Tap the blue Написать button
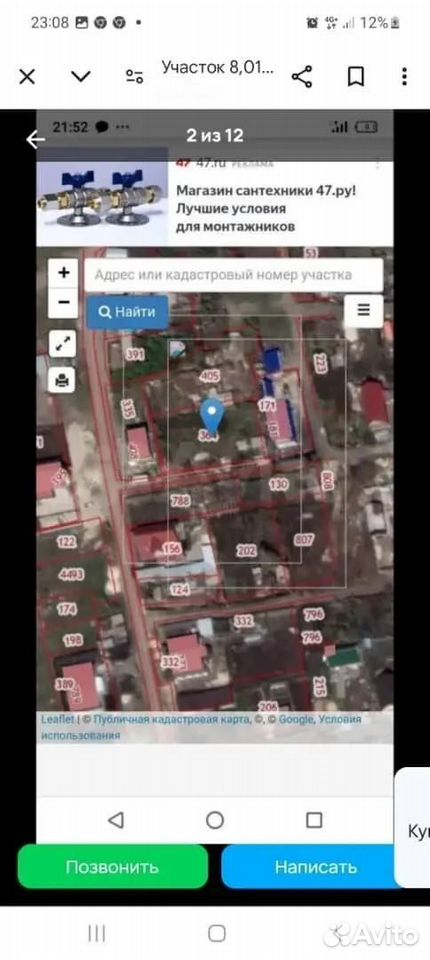The height and width of the screenshot is (960, 430). [316, 866]
